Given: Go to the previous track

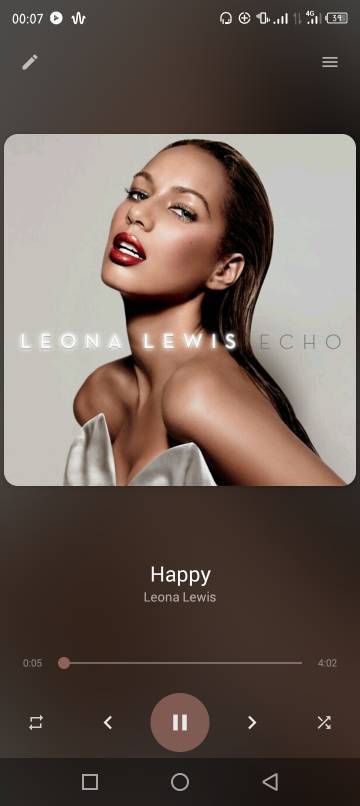Looking at the screenshot, I should 107,723.
